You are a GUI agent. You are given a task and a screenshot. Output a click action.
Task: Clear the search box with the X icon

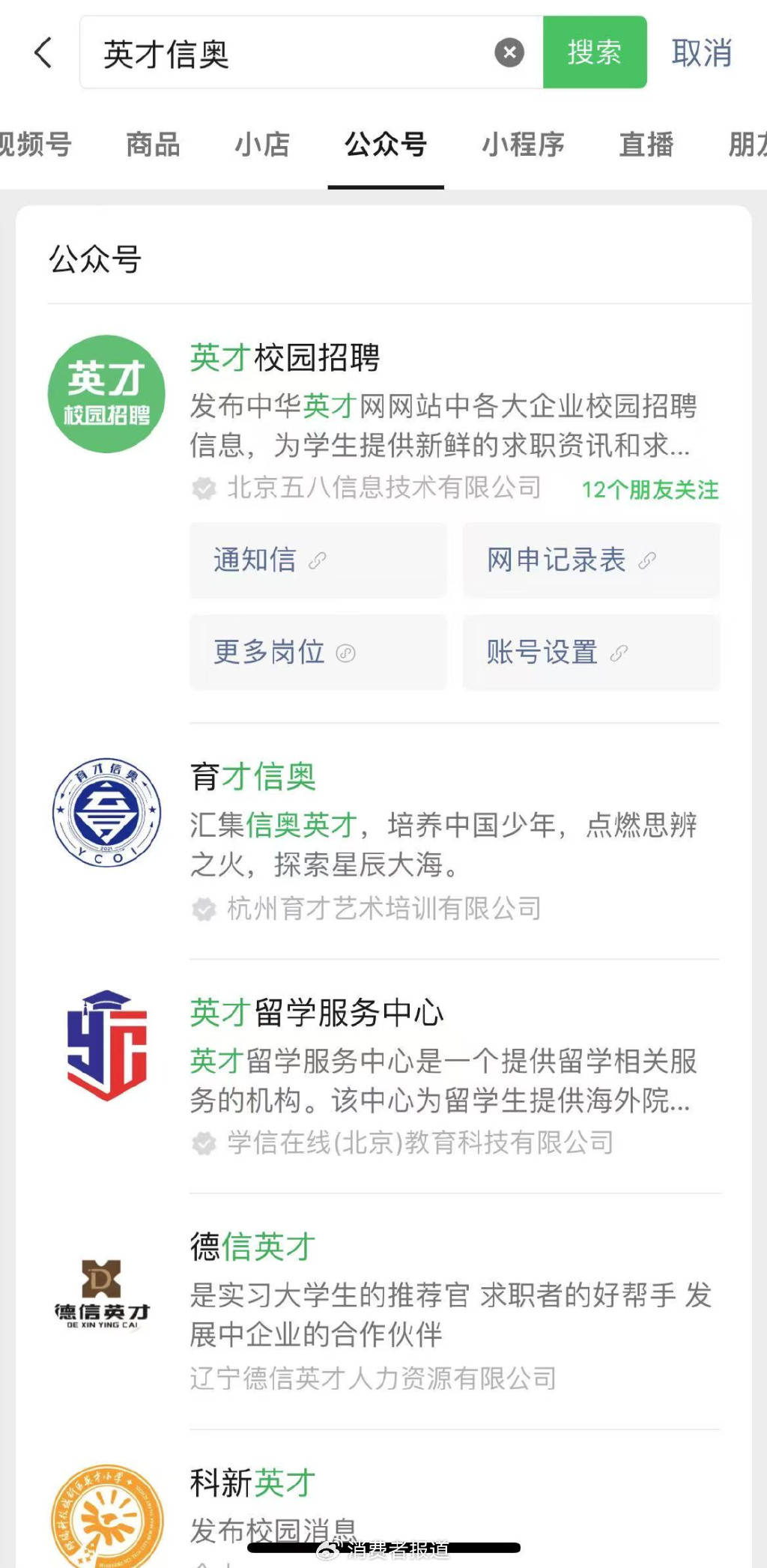(x=509, y=51)
